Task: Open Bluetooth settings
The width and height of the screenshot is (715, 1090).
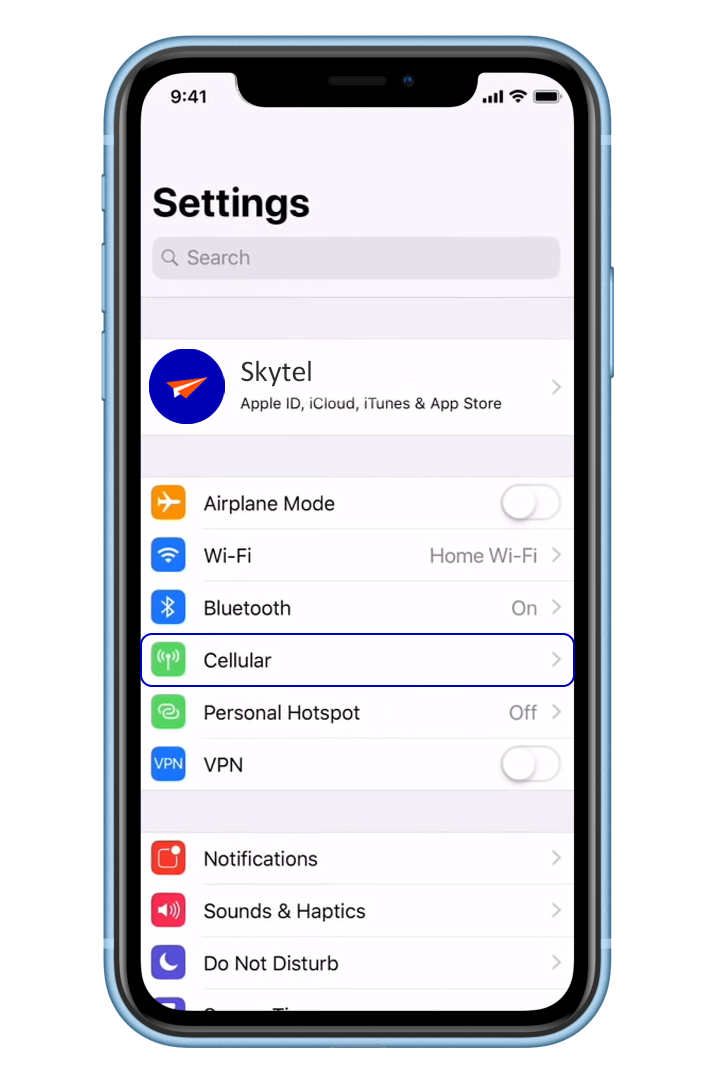Action: click(357, 608)
